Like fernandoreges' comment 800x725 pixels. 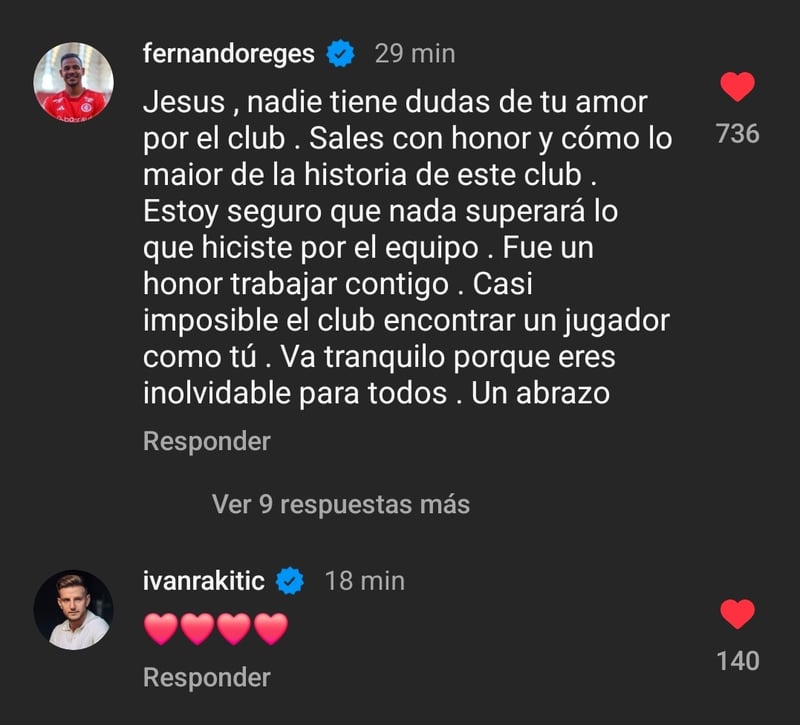(x=737, y=88)
